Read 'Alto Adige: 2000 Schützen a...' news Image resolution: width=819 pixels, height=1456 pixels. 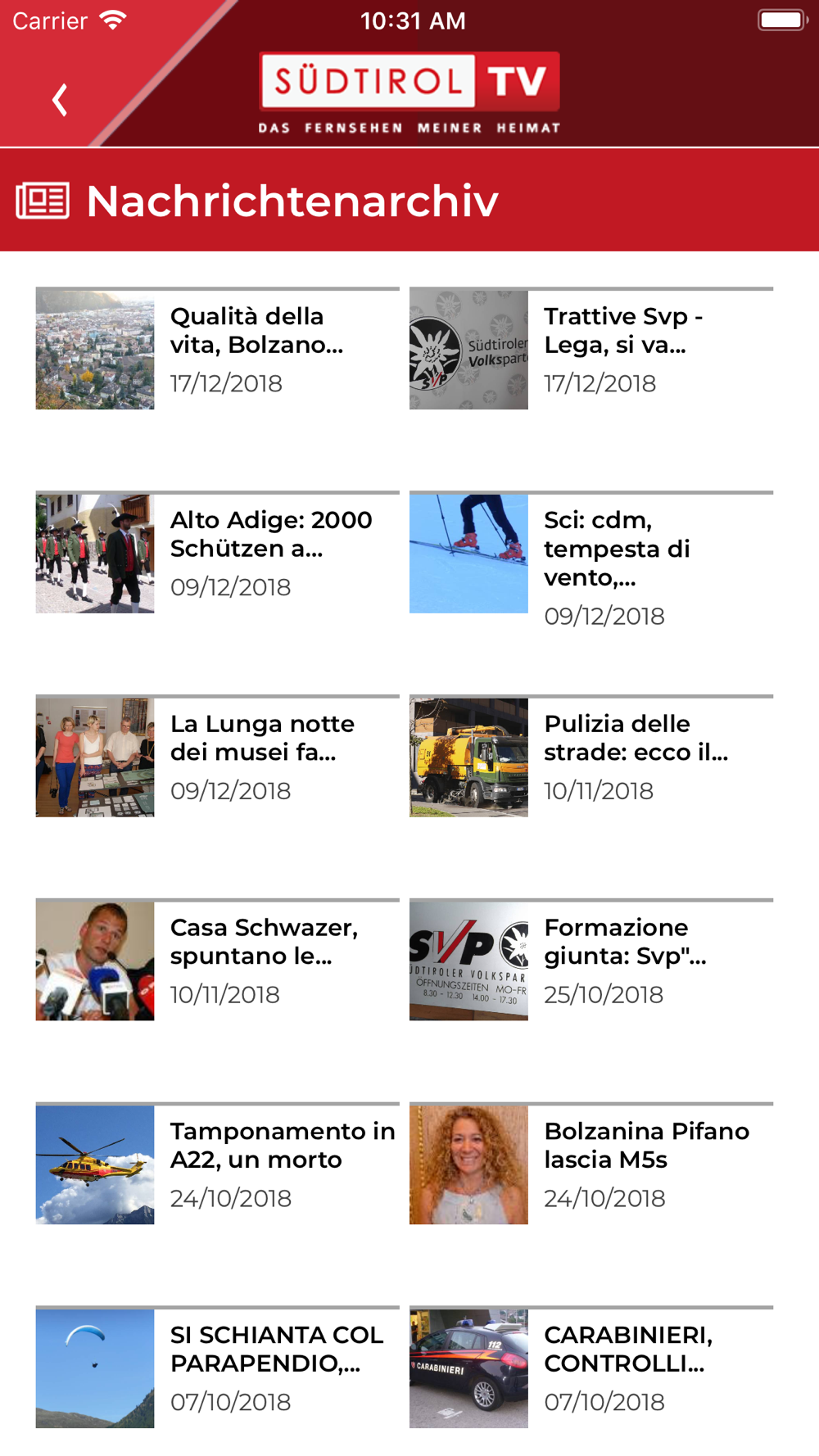click(x=218, y=552)
